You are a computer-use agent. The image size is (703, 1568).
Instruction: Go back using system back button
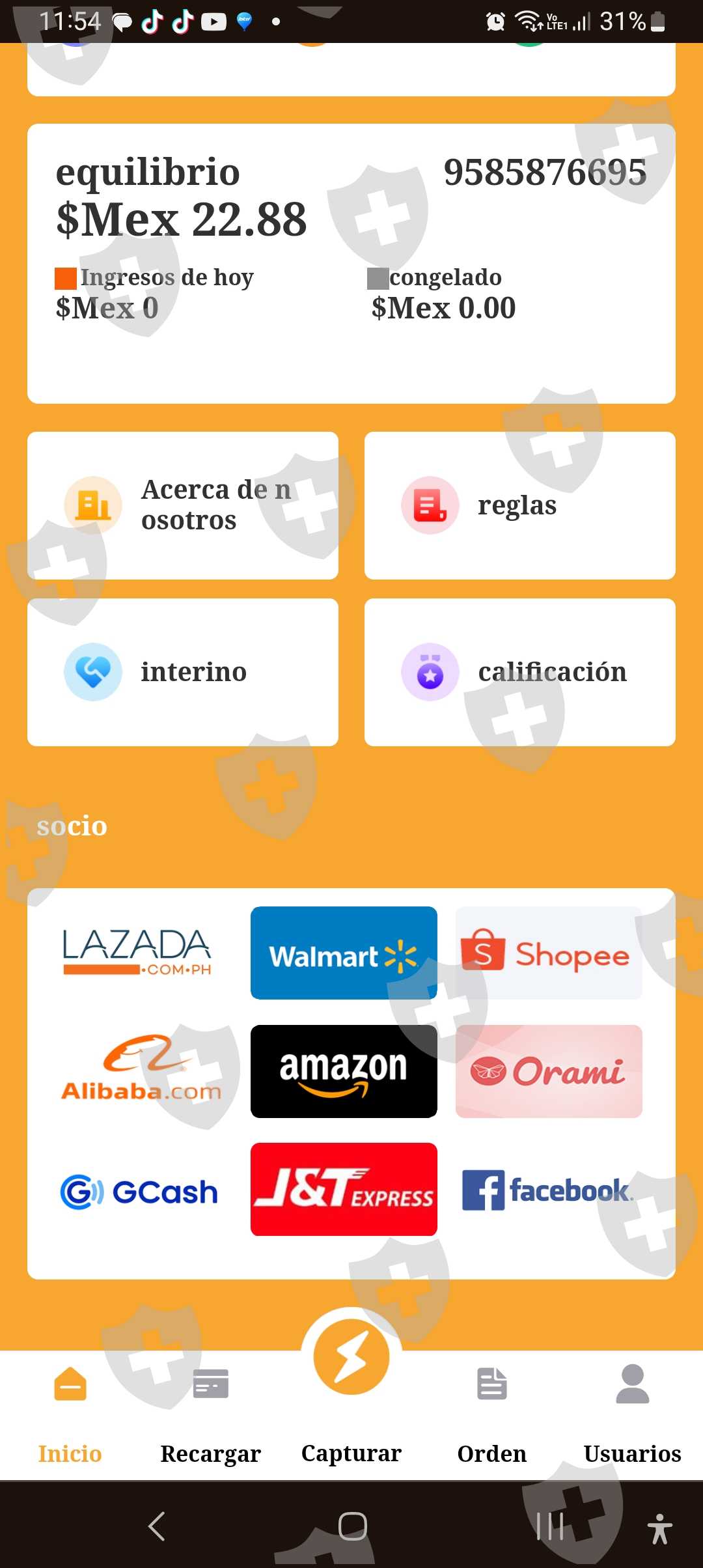(x=156, y=1526)
